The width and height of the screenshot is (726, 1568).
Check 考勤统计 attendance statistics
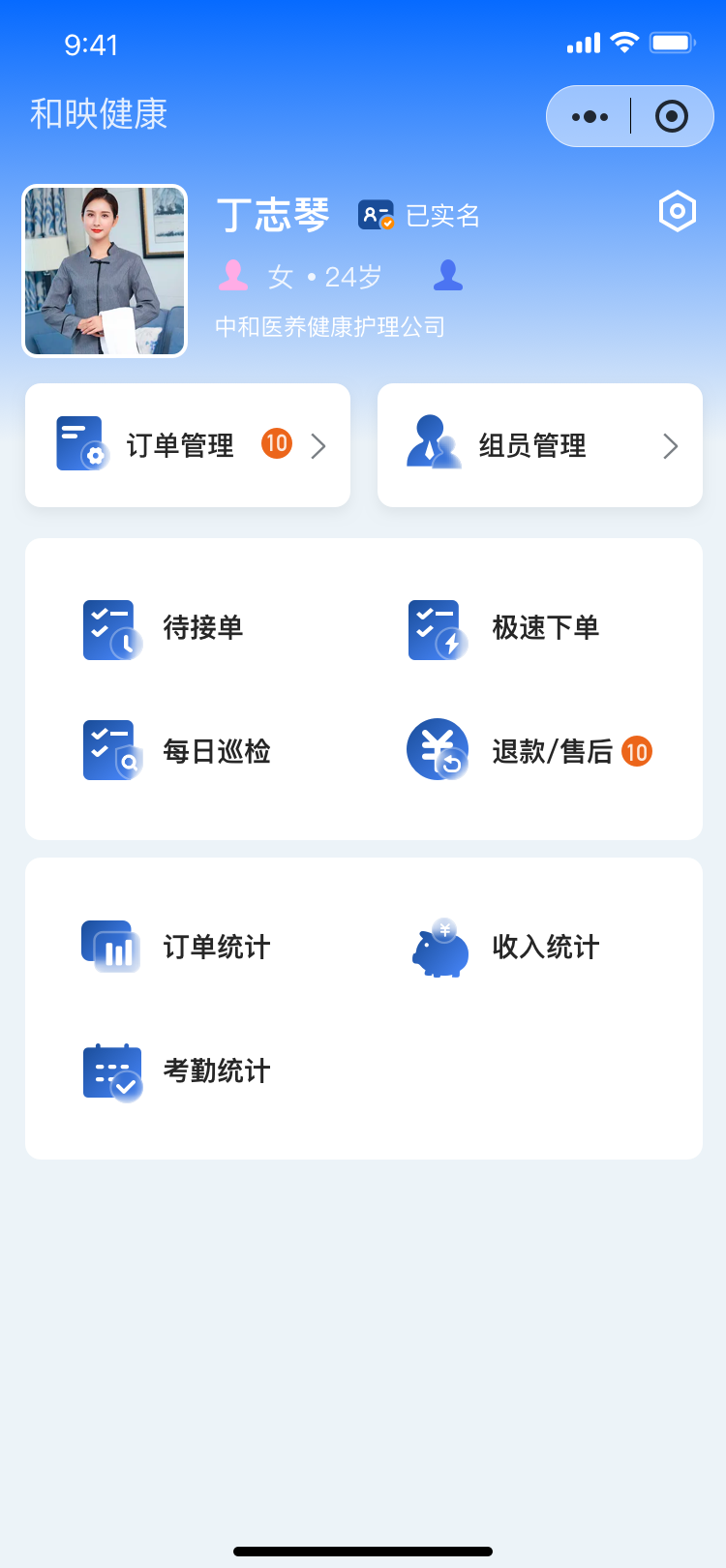coord(177,1071)
